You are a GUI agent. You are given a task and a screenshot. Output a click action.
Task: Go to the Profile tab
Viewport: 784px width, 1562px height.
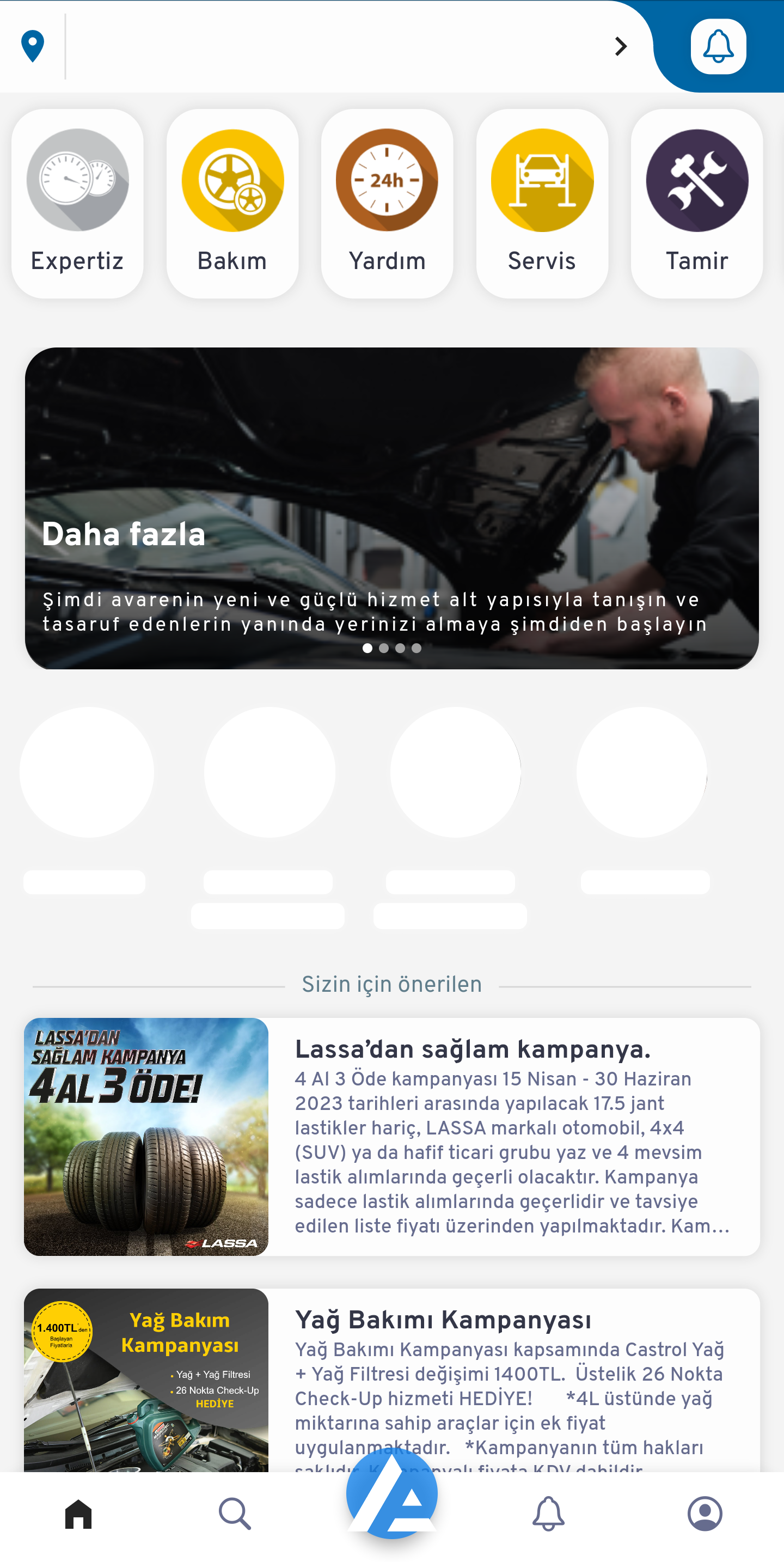705,1514
